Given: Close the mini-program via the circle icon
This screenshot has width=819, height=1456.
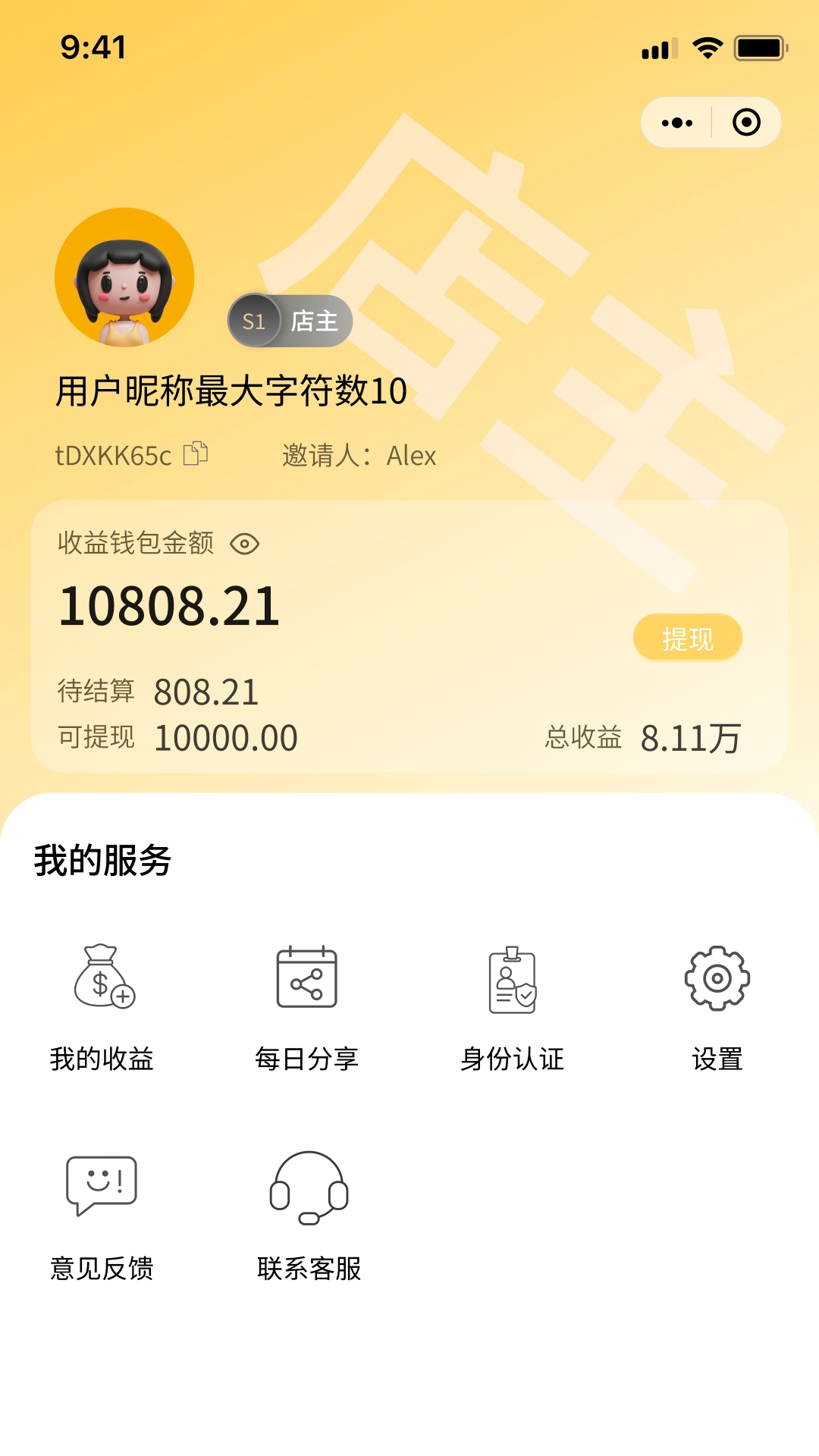Looking at the screenshot, I should [x=746, y=123].
